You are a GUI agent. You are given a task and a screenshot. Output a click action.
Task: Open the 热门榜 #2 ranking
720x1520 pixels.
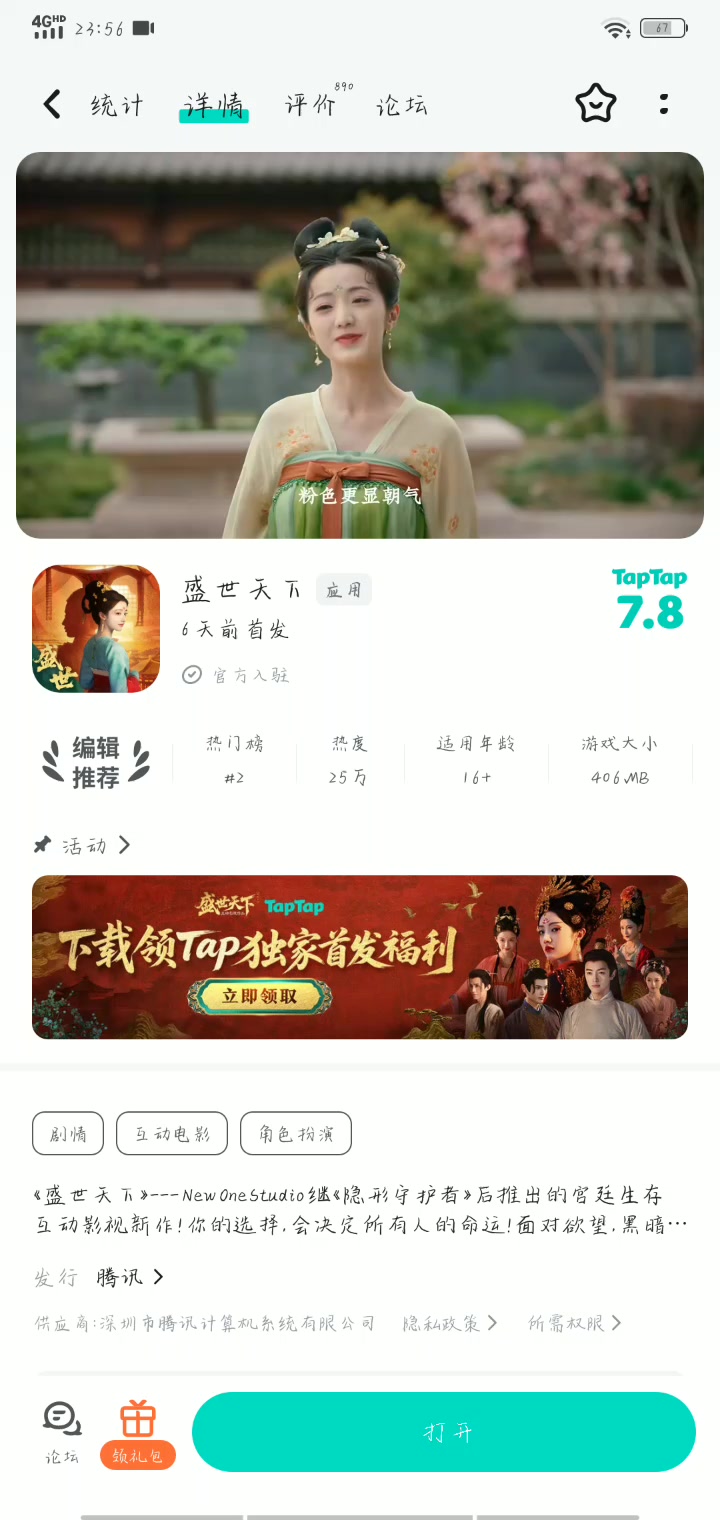(235, 761)
